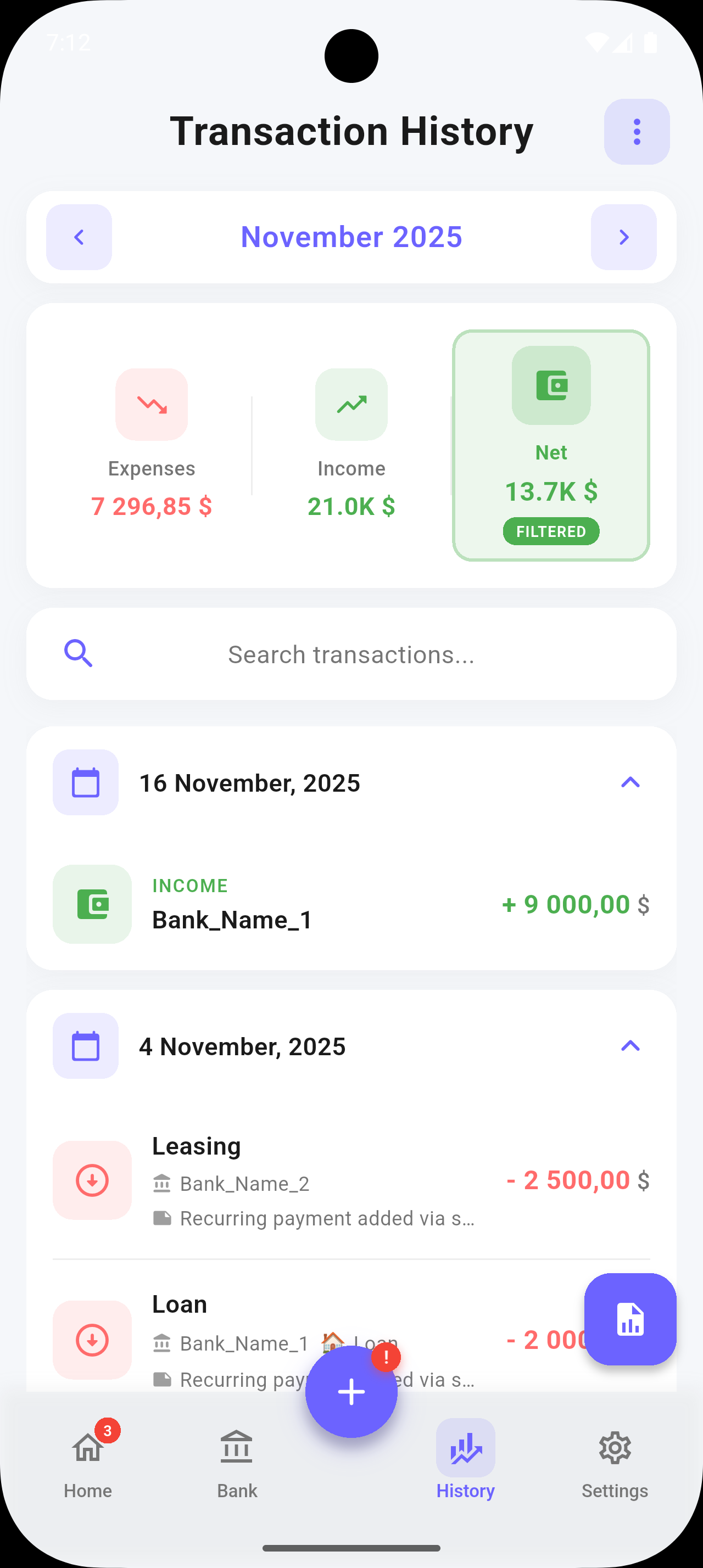The height and width of the screenshot is (1568, 703).
Task: Collapse the 16 November, 2025 group
Action: point(630,782)
